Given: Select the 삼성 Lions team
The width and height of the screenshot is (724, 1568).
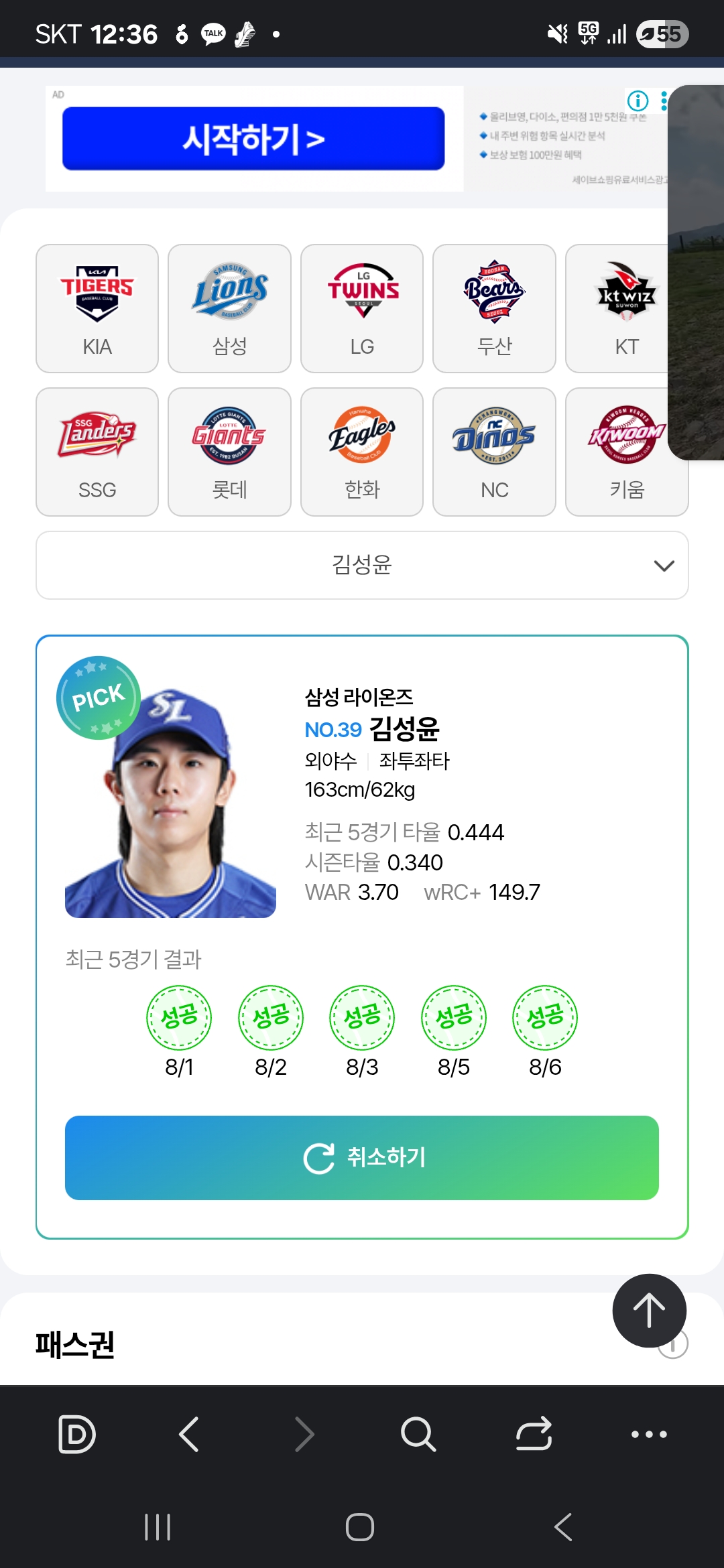Looking at the screenshot, I should click(229, 308).
